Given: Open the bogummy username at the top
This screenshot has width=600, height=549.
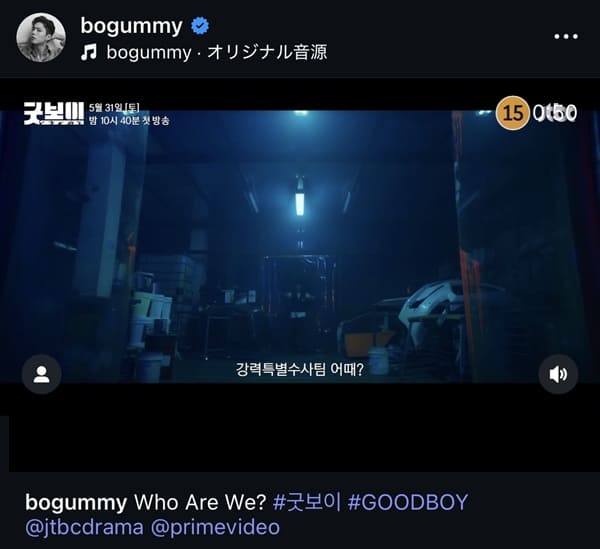Looking at the screenshot, I should point(129,26).
